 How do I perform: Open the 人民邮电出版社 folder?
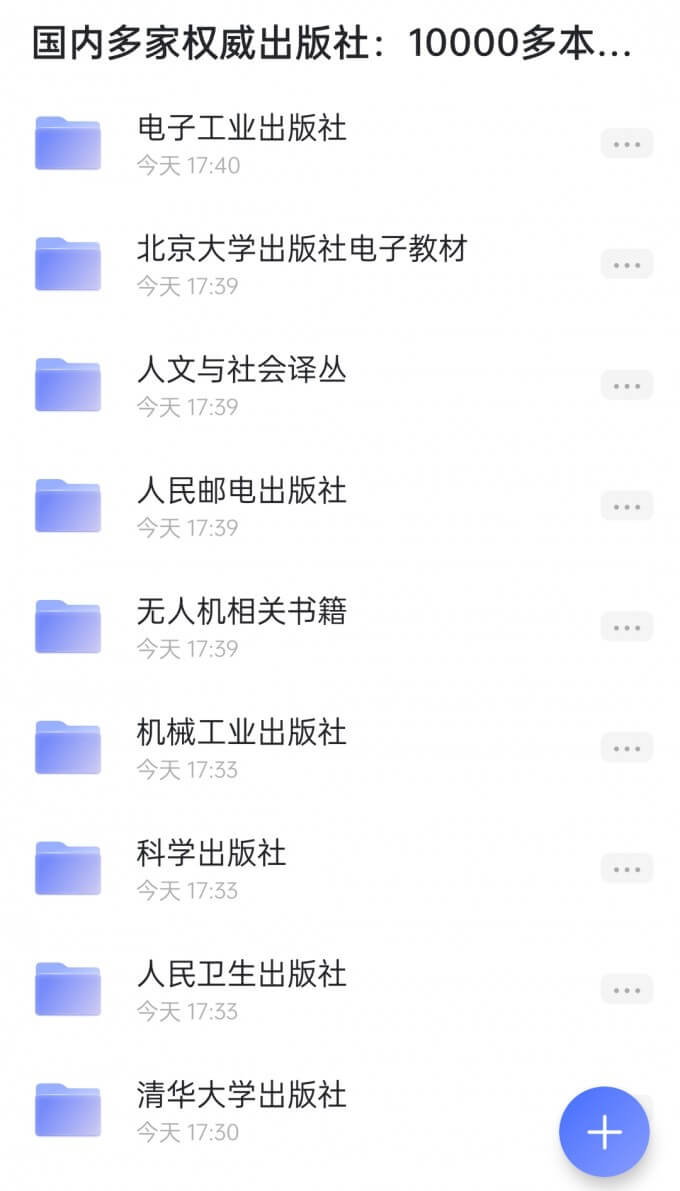(x=242, y=491)
